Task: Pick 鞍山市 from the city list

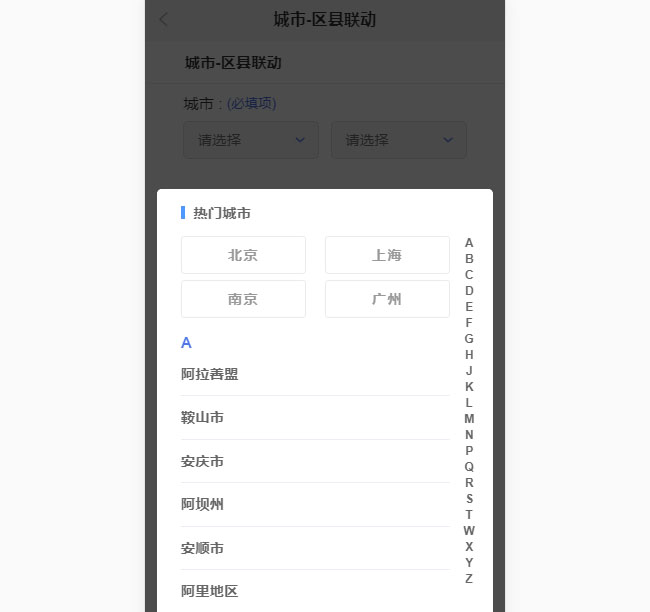Action: point(202,417)
